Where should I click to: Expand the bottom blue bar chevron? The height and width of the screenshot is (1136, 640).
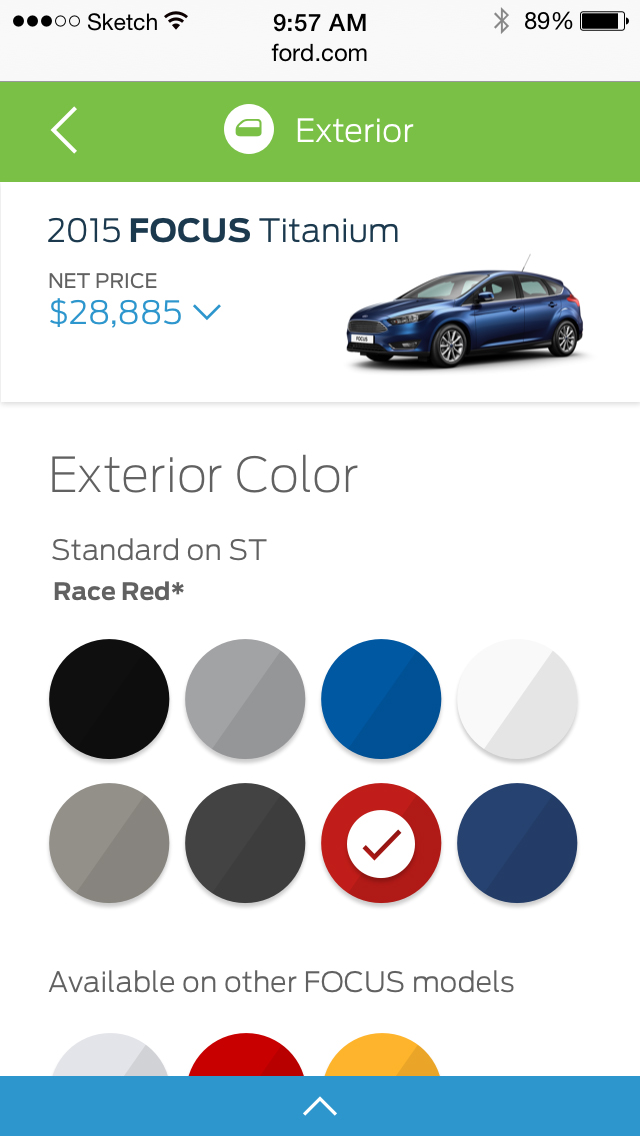tap(320, 1106)
